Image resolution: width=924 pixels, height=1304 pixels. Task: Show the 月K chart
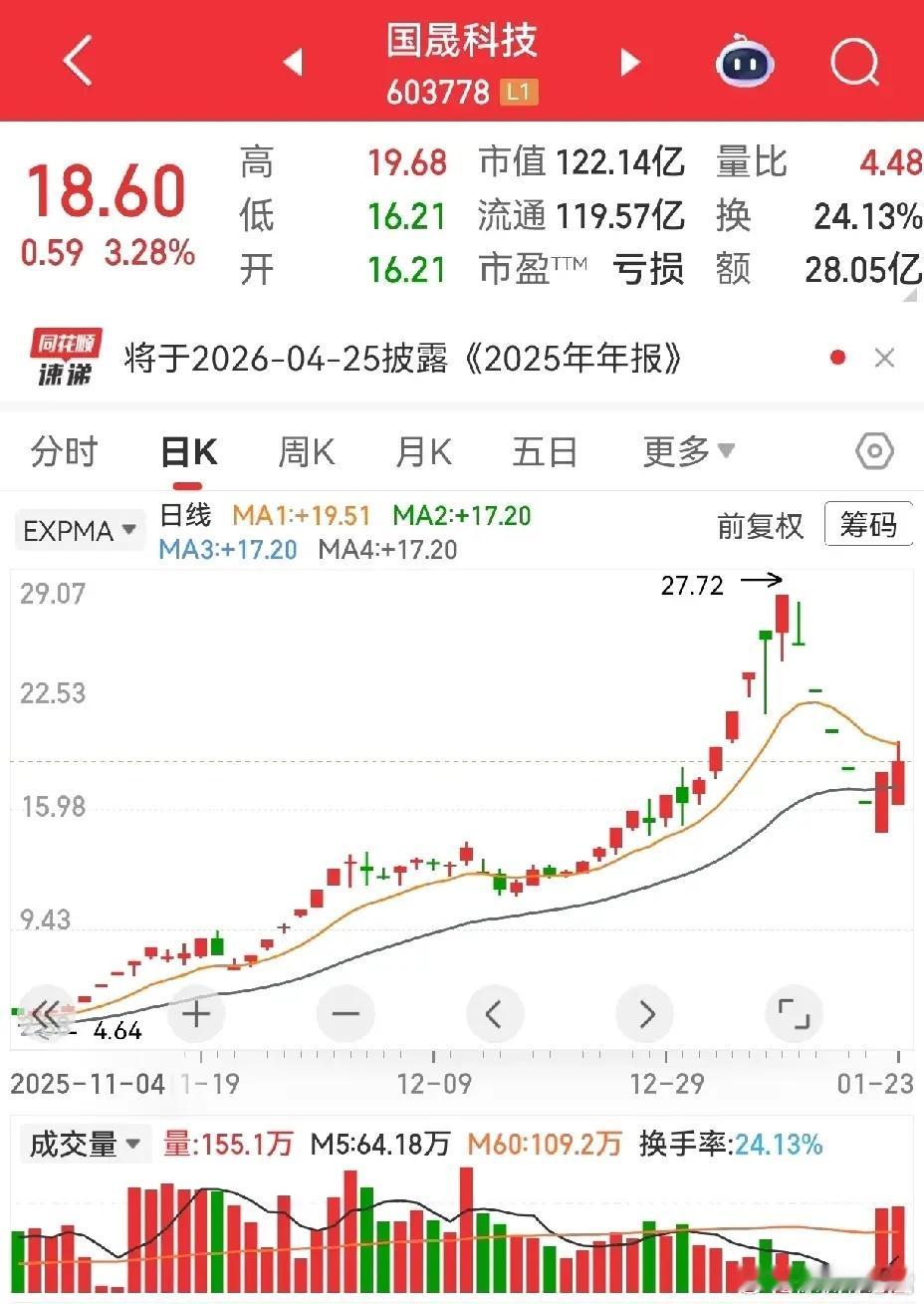point(423,452)
